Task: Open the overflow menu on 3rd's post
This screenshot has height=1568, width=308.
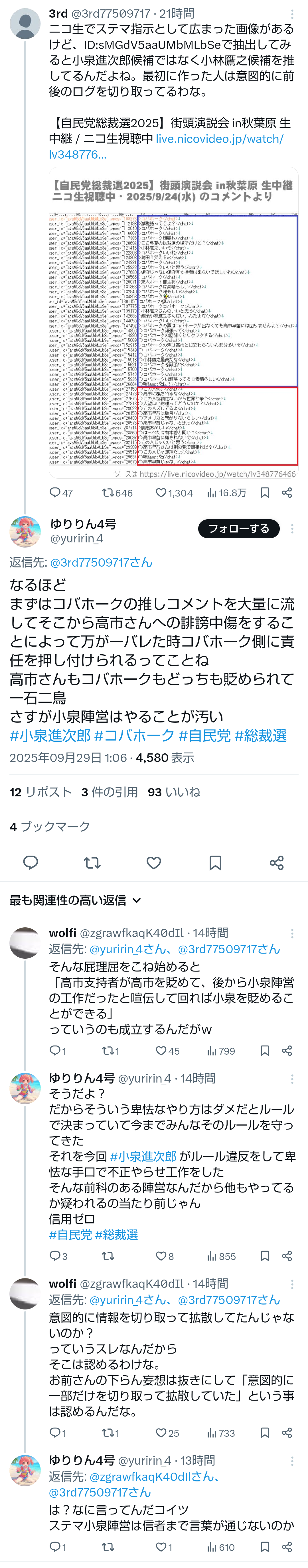Action: 292,14
